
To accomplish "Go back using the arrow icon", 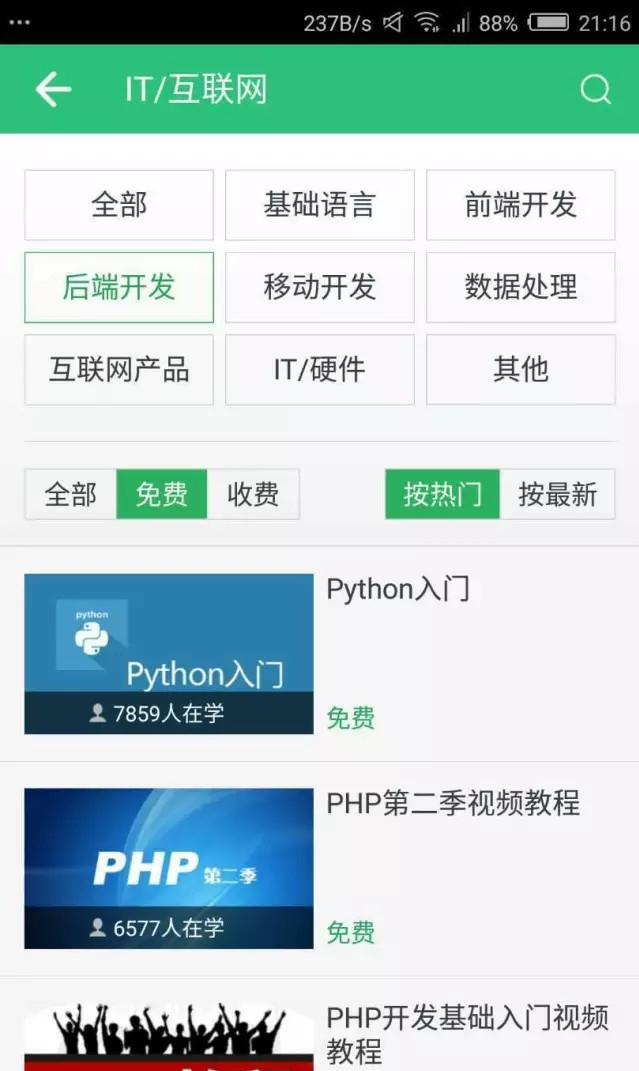I will (53, 90).
